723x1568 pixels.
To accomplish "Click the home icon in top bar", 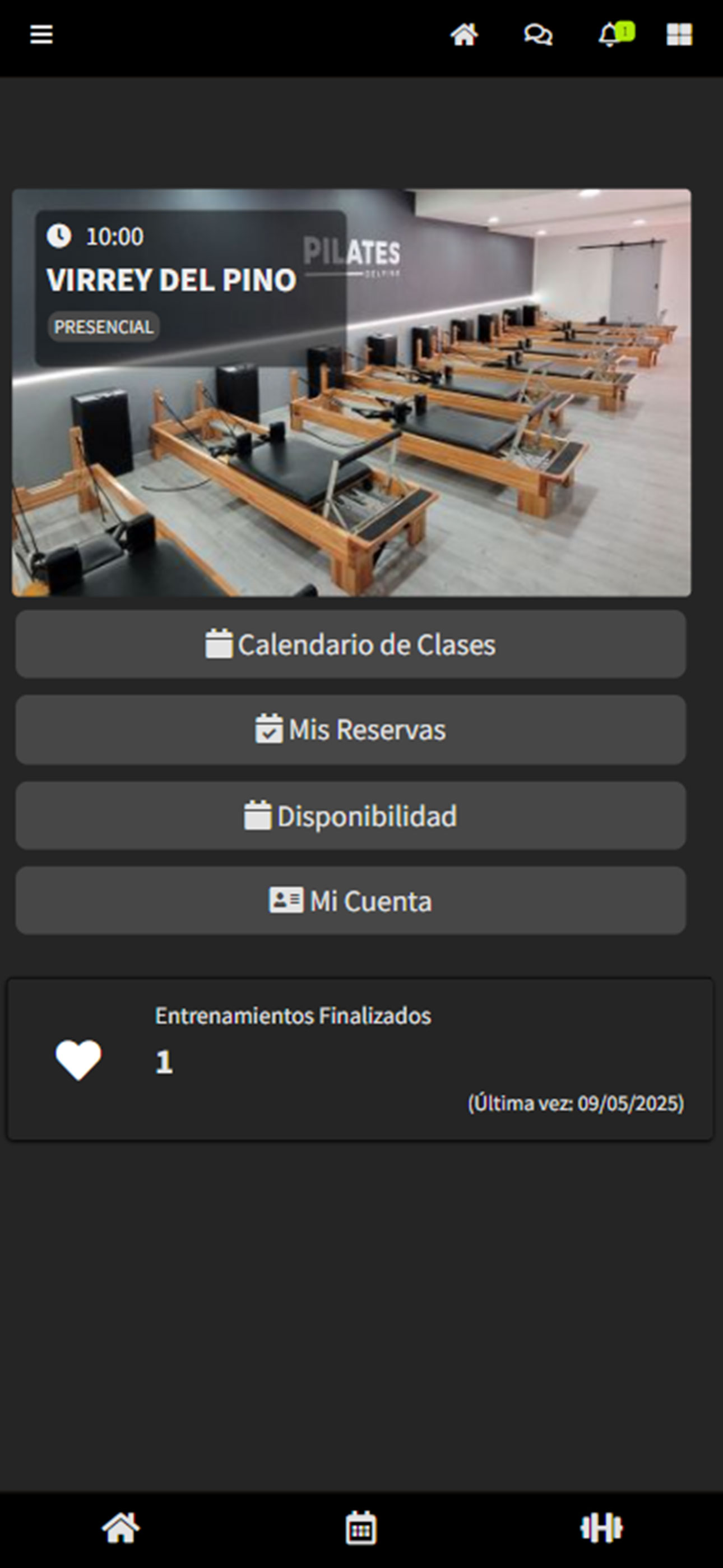I will point(465,35).
